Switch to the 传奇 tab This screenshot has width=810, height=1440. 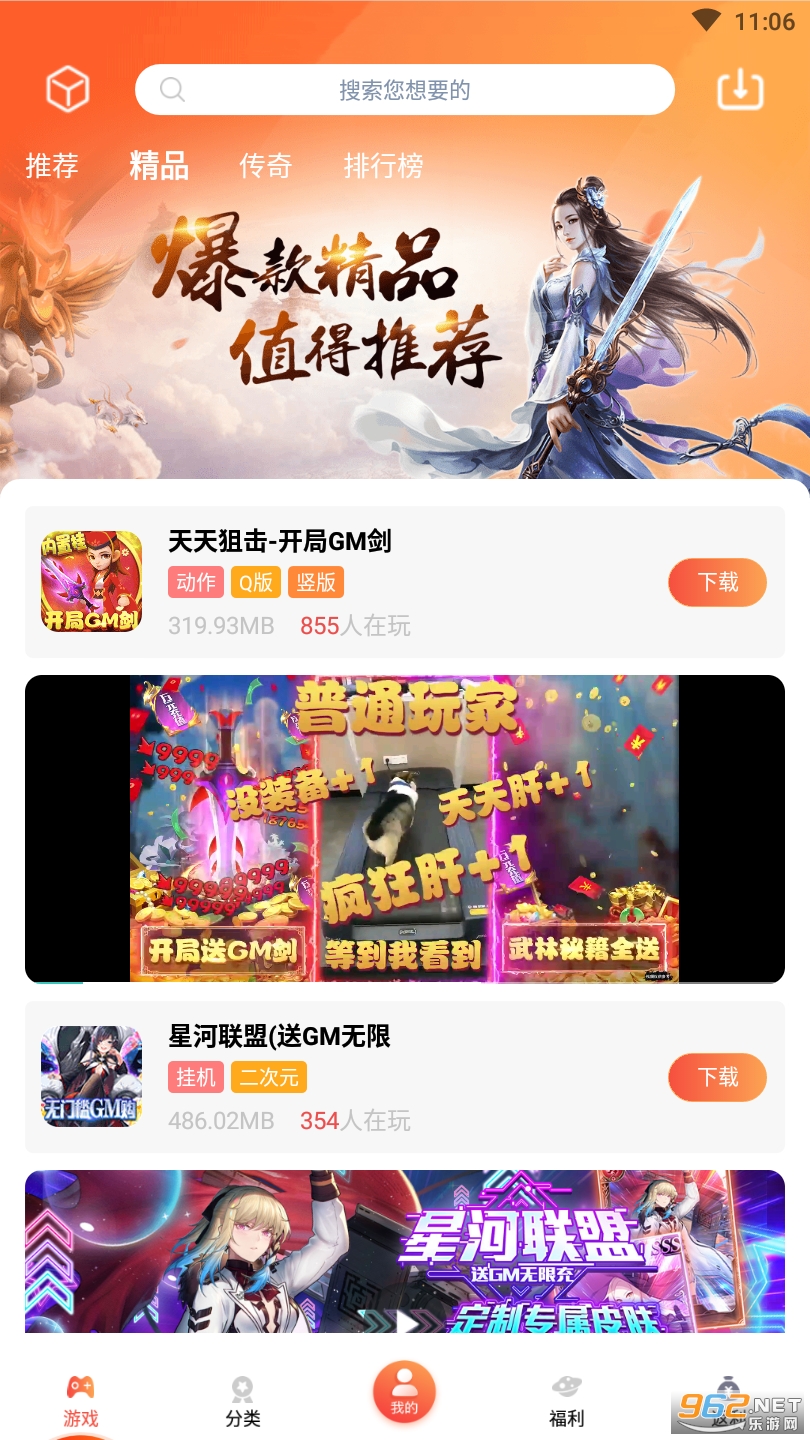pyautogui.click(x=266, y=166)
